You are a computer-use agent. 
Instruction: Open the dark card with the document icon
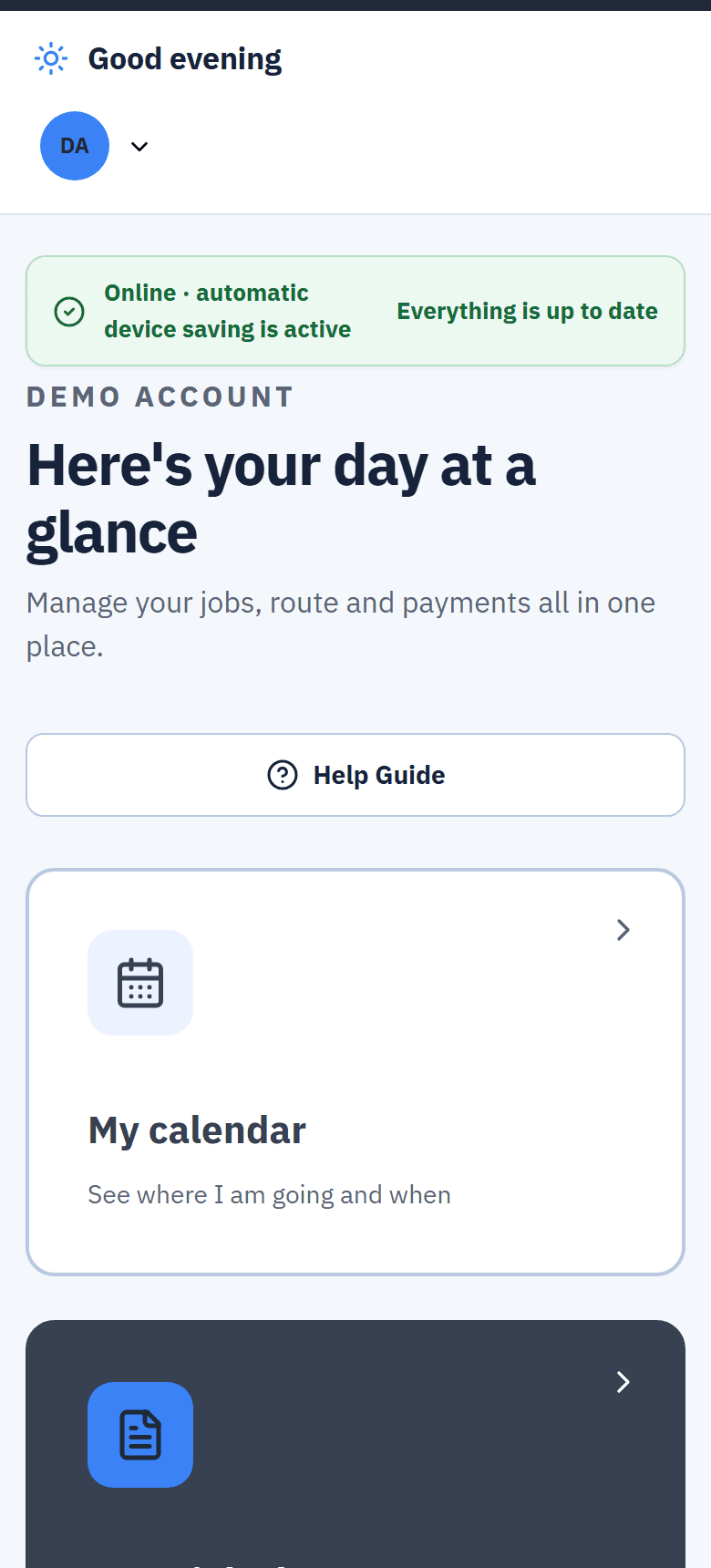tap(355, 1444)
